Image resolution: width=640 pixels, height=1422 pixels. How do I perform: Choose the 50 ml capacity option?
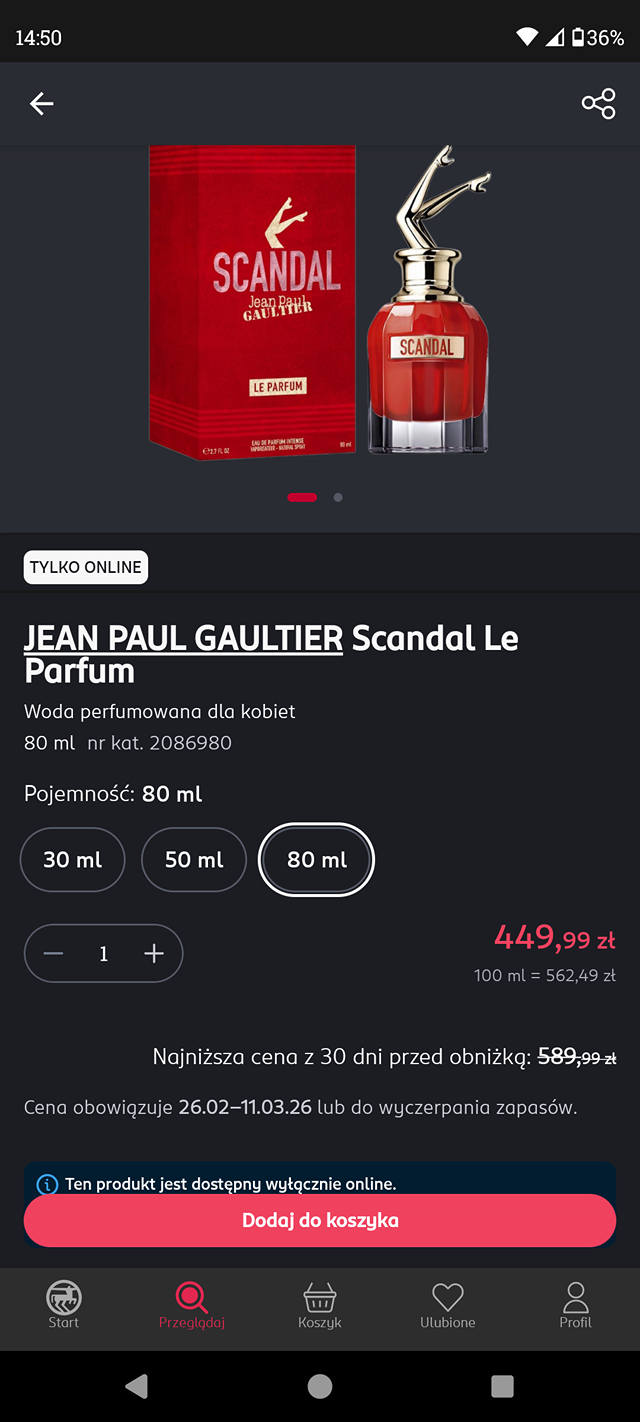pyautogui.click(x=194, y=860)
